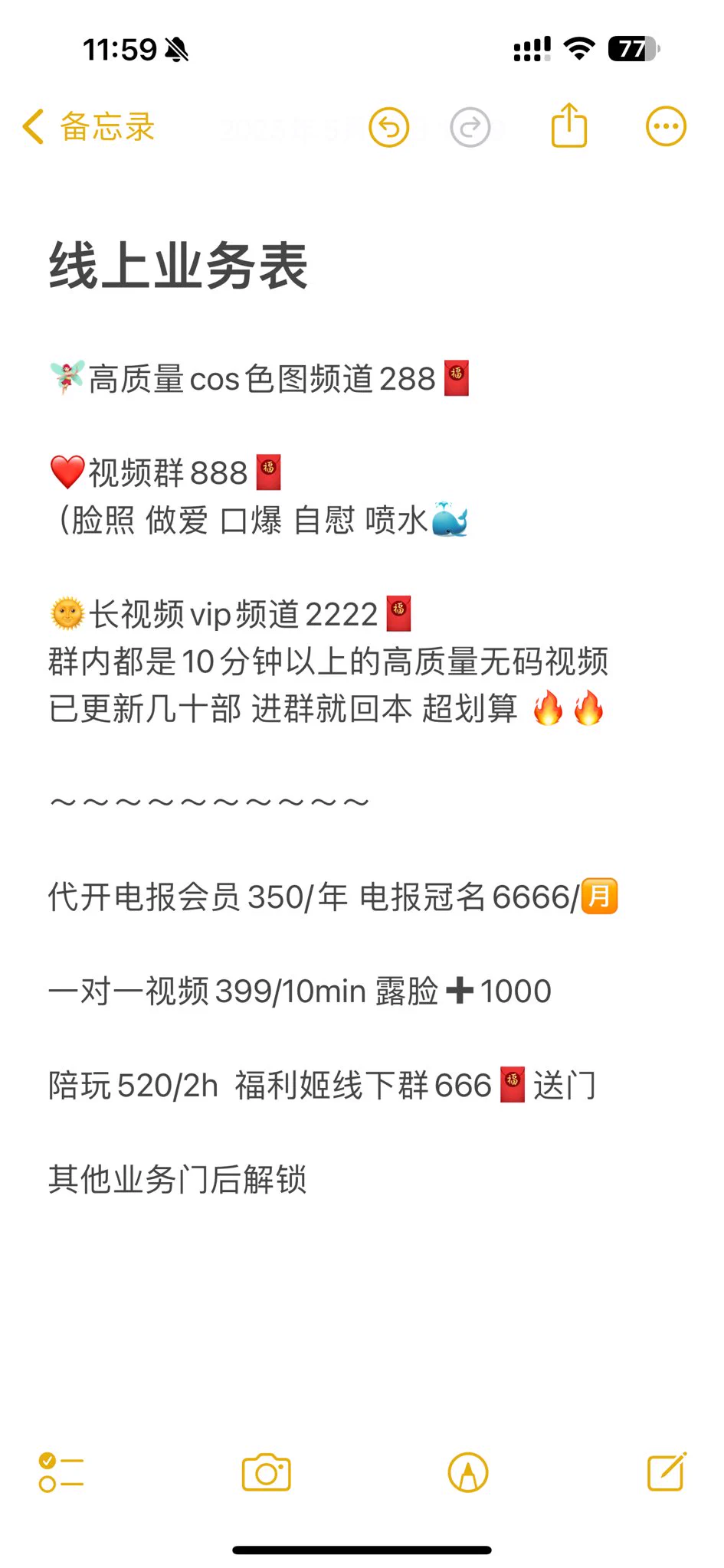Share this note
Image resolution: width=724 pixels, height=1568 pixels.
pos(569,126)
